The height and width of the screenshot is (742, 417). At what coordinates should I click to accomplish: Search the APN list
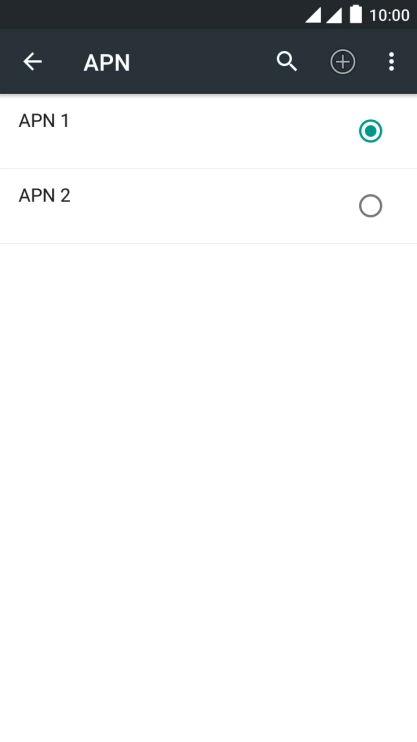click(x=287, y=62)
